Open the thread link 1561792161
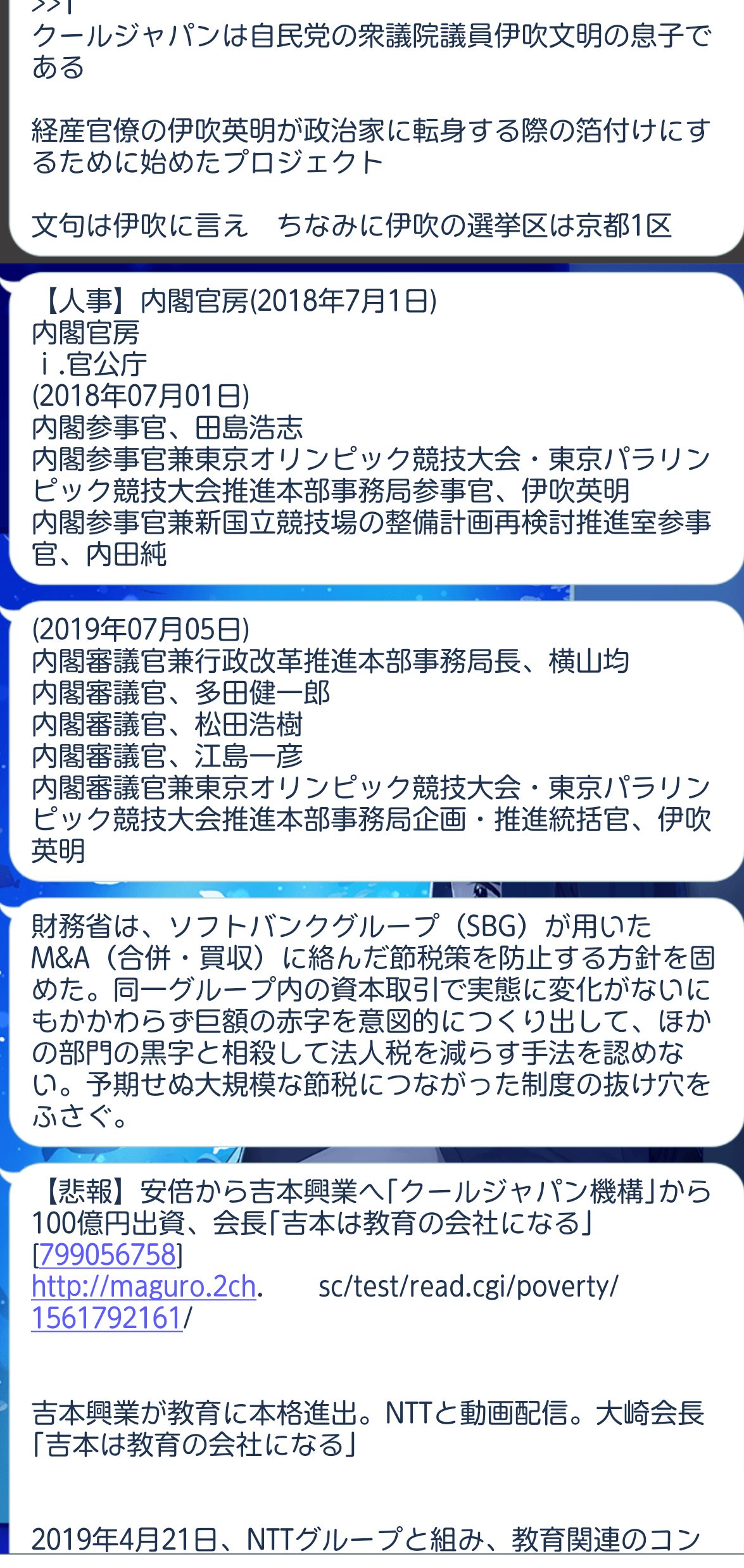744x1568 pixels. point(107,1319)
